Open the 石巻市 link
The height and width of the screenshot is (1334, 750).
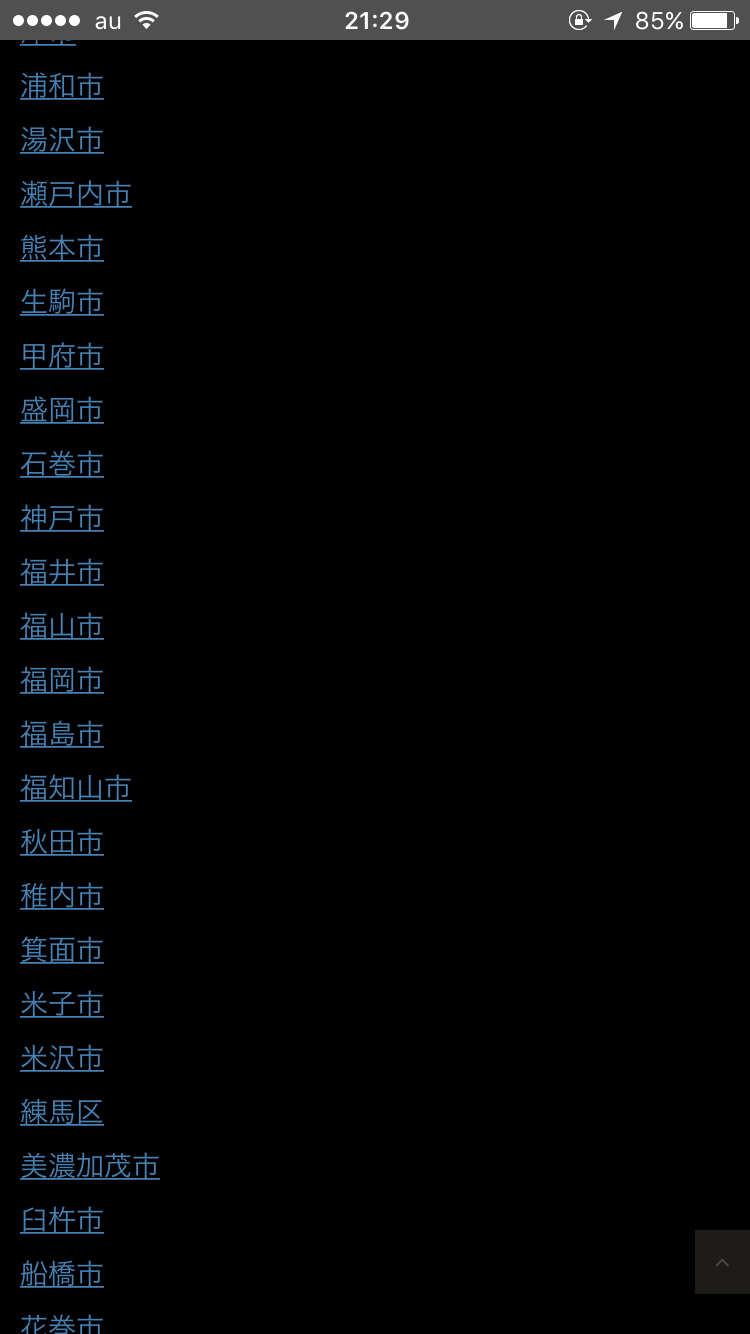click(x=62, y=465)
